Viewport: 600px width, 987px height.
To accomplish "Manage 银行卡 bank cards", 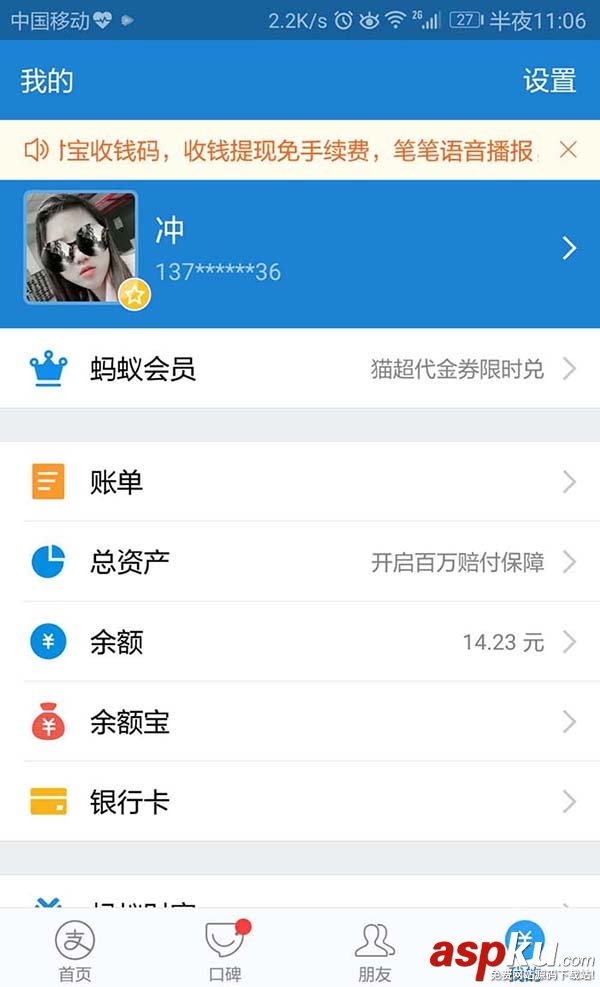I will point(300,802).
